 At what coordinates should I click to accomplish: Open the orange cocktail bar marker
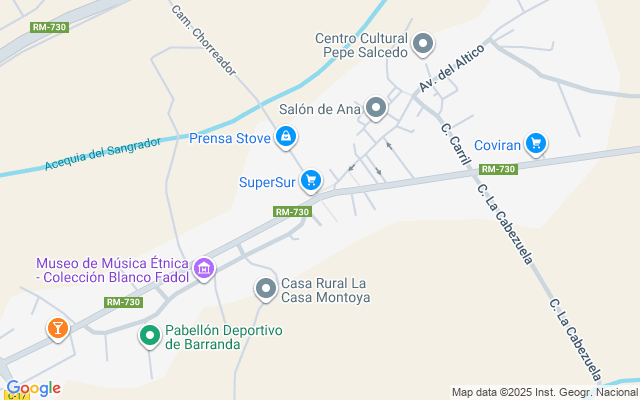tap(57, 327)
